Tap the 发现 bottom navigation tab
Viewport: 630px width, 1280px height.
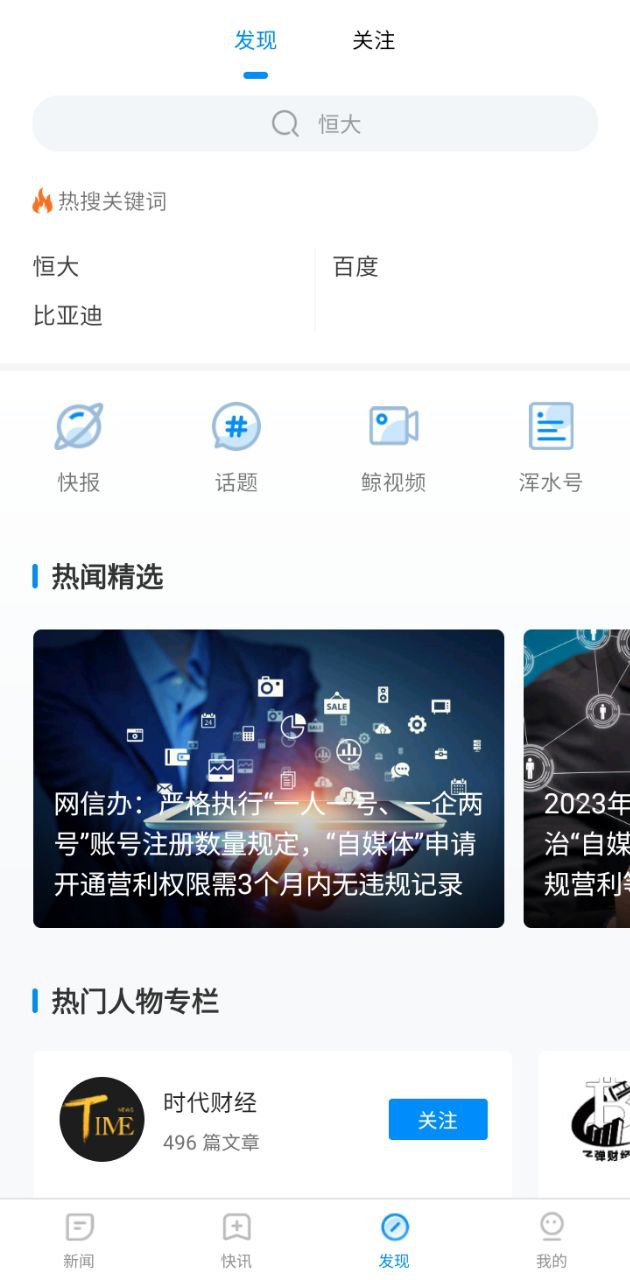point(394,1240)
